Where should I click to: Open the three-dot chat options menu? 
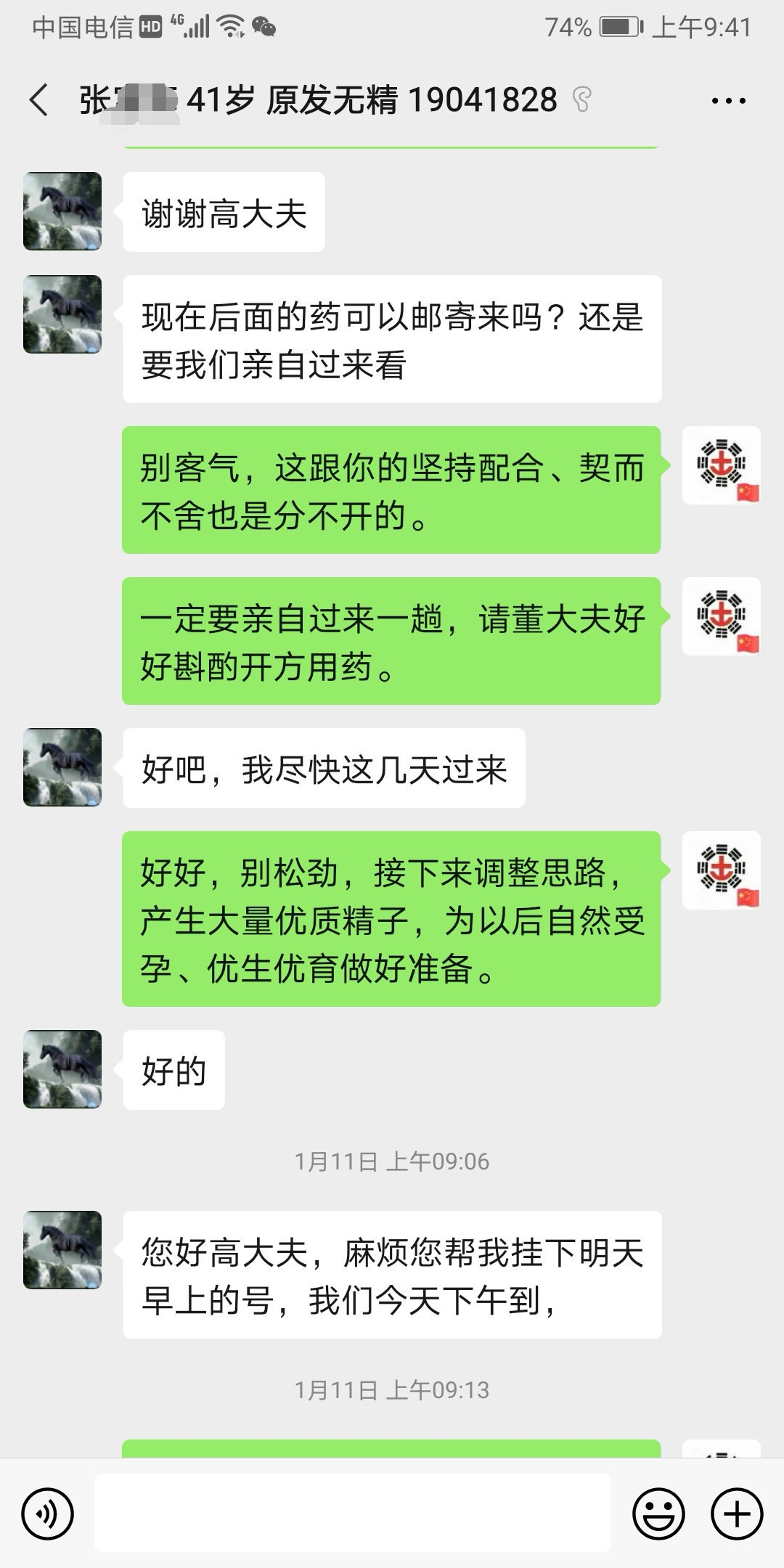728,101
